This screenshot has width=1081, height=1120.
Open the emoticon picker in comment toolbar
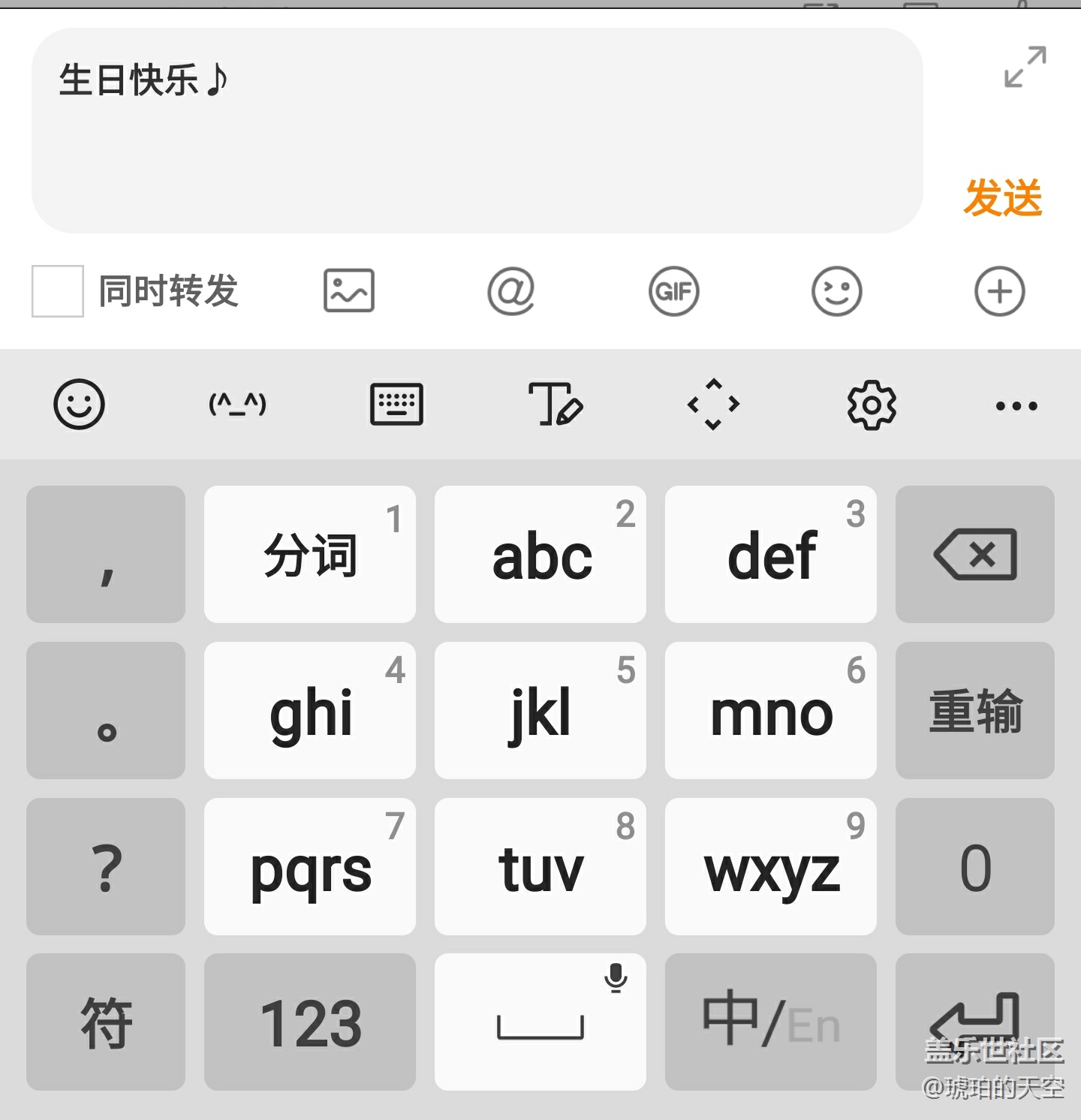pyautogui.click(x=836, y=291)
